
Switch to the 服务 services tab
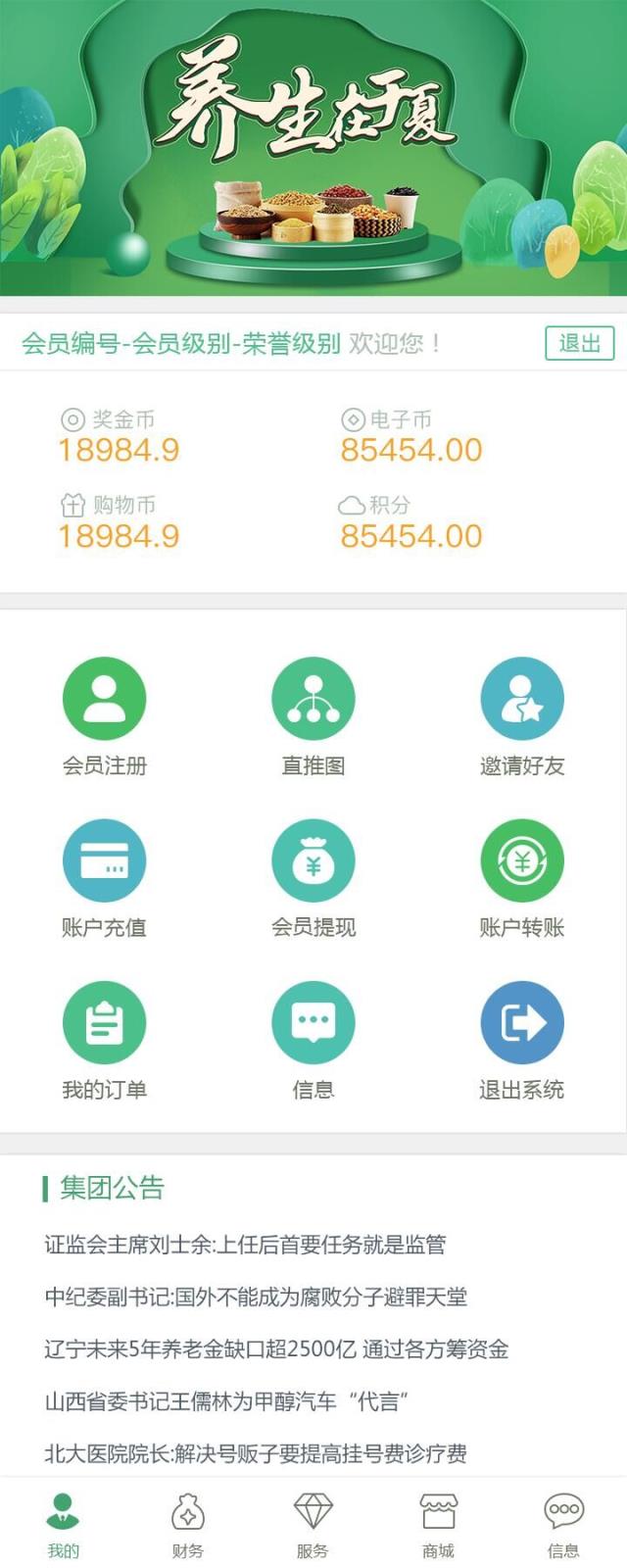313,1525
